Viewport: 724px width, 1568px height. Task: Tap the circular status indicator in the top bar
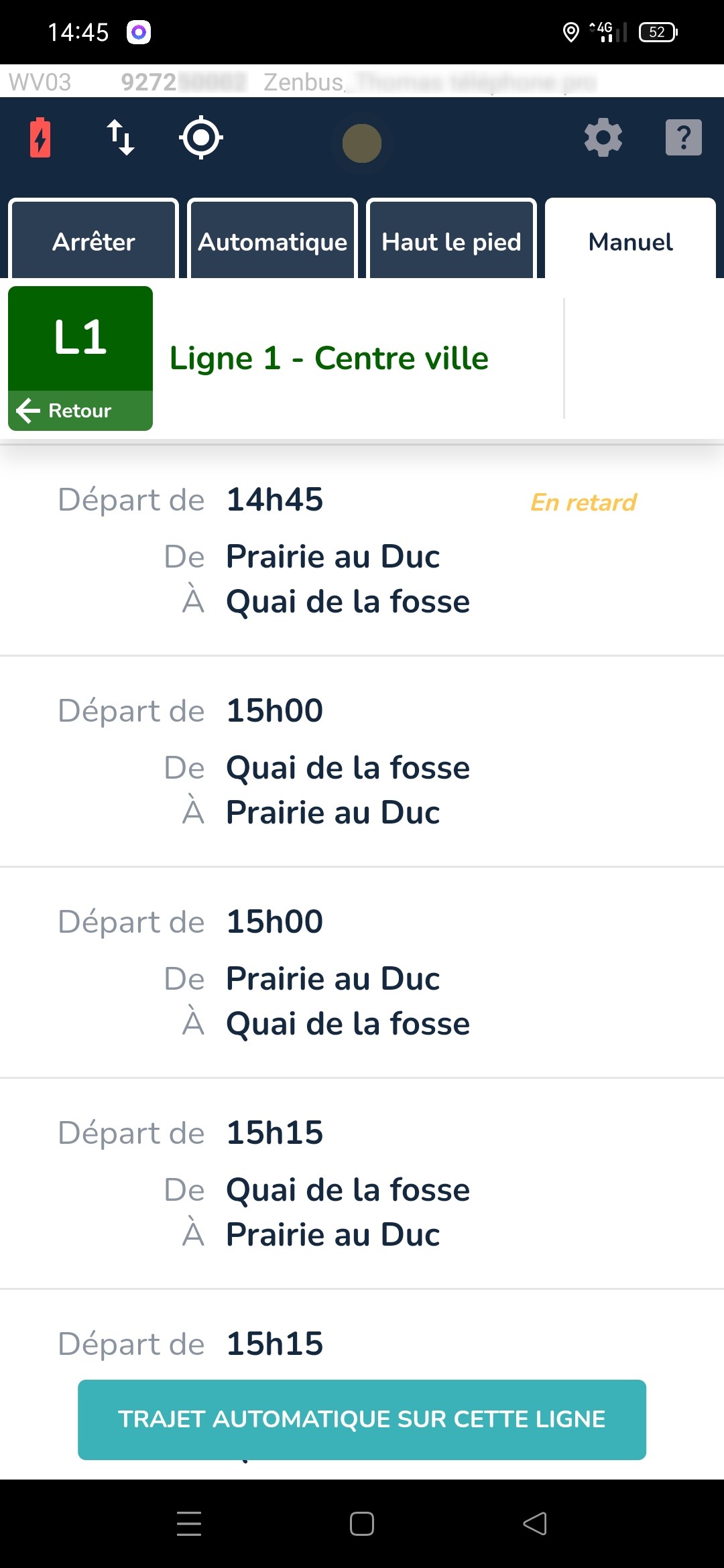click(361, 143)
